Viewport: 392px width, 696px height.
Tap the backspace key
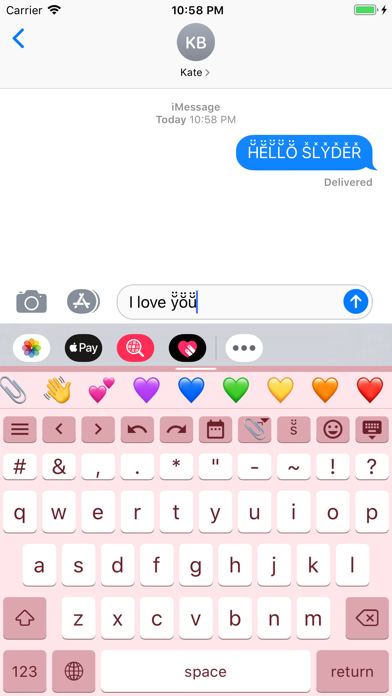(x=367, y=618)
